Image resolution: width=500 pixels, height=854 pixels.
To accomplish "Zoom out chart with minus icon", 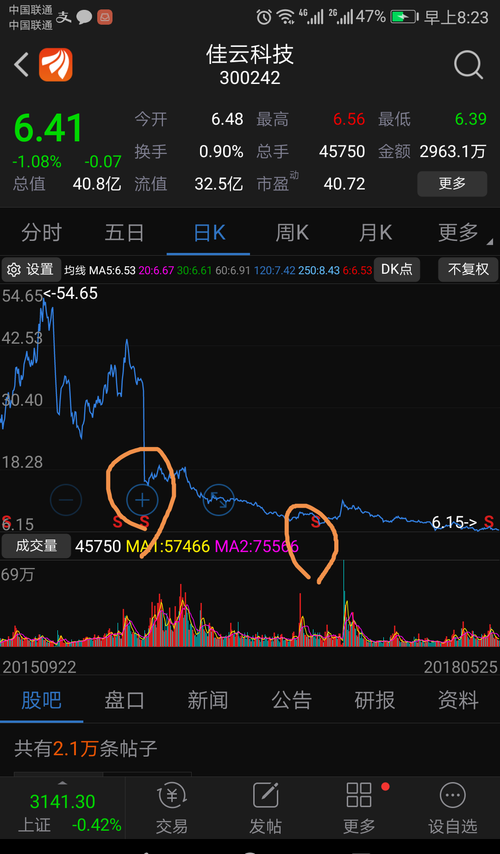I will tap(66, 499).
